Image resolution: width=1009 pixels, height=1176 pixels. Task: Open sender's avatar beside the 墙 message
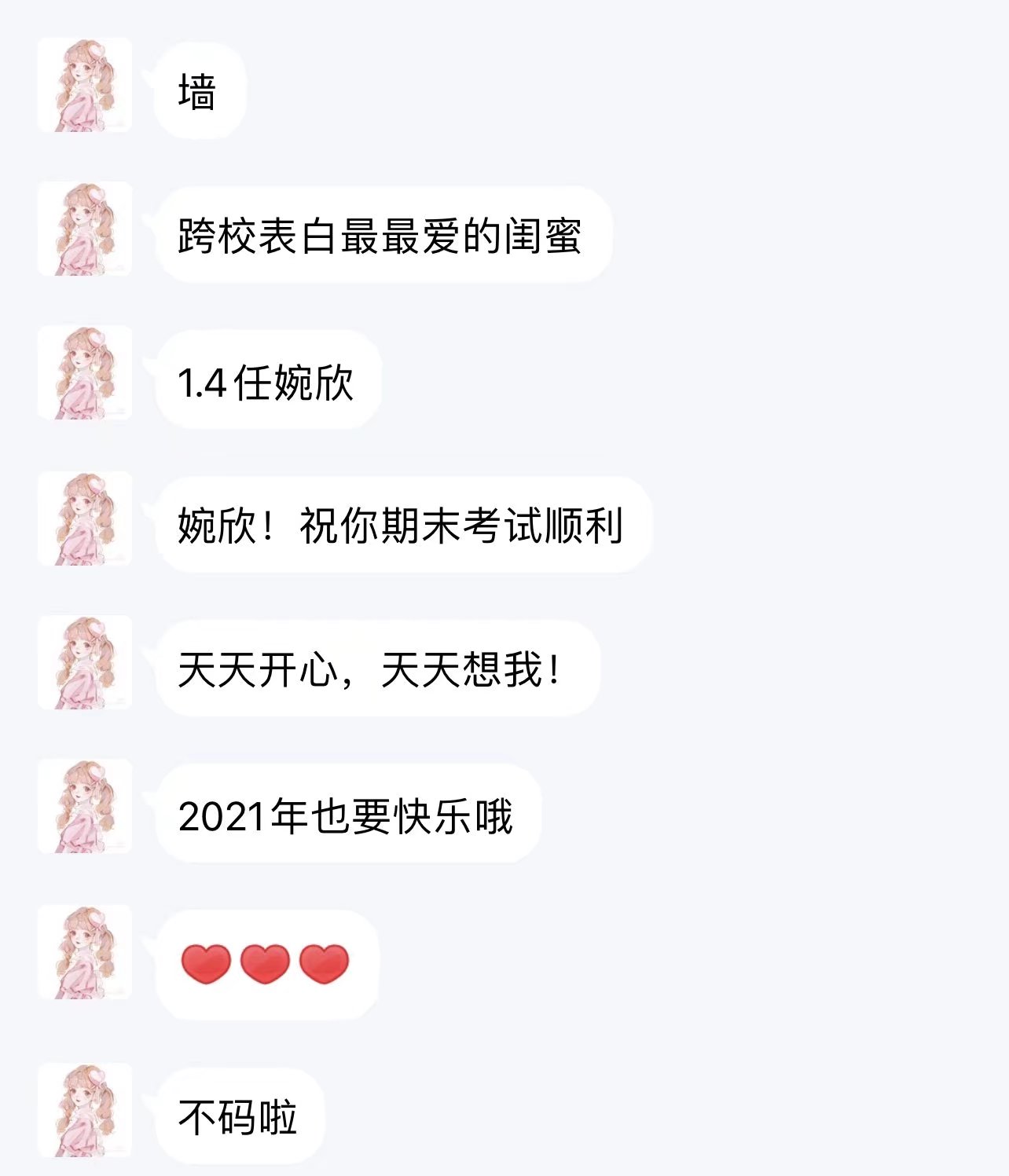click(85, 85)
